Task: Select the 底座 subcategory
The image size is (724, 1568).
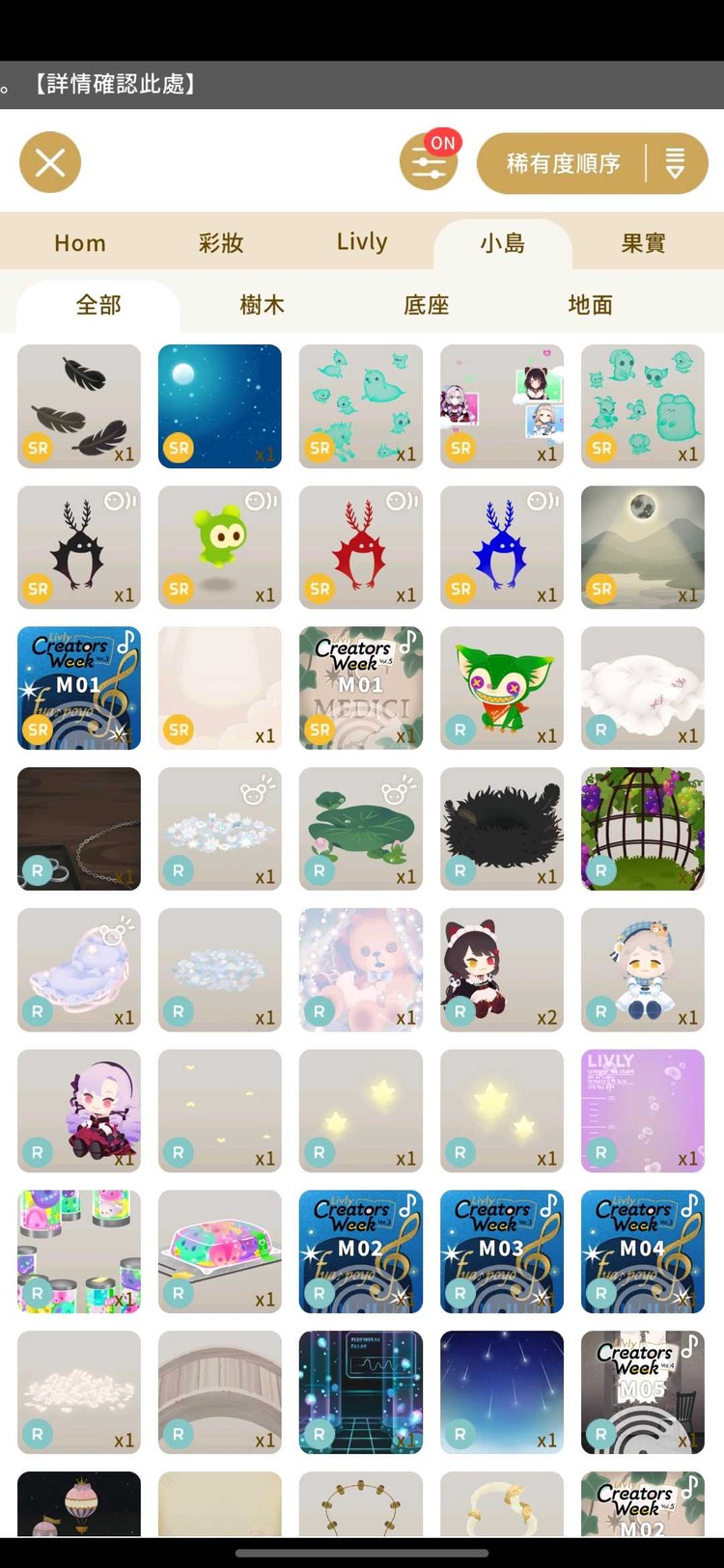Action: pos(427,305)
